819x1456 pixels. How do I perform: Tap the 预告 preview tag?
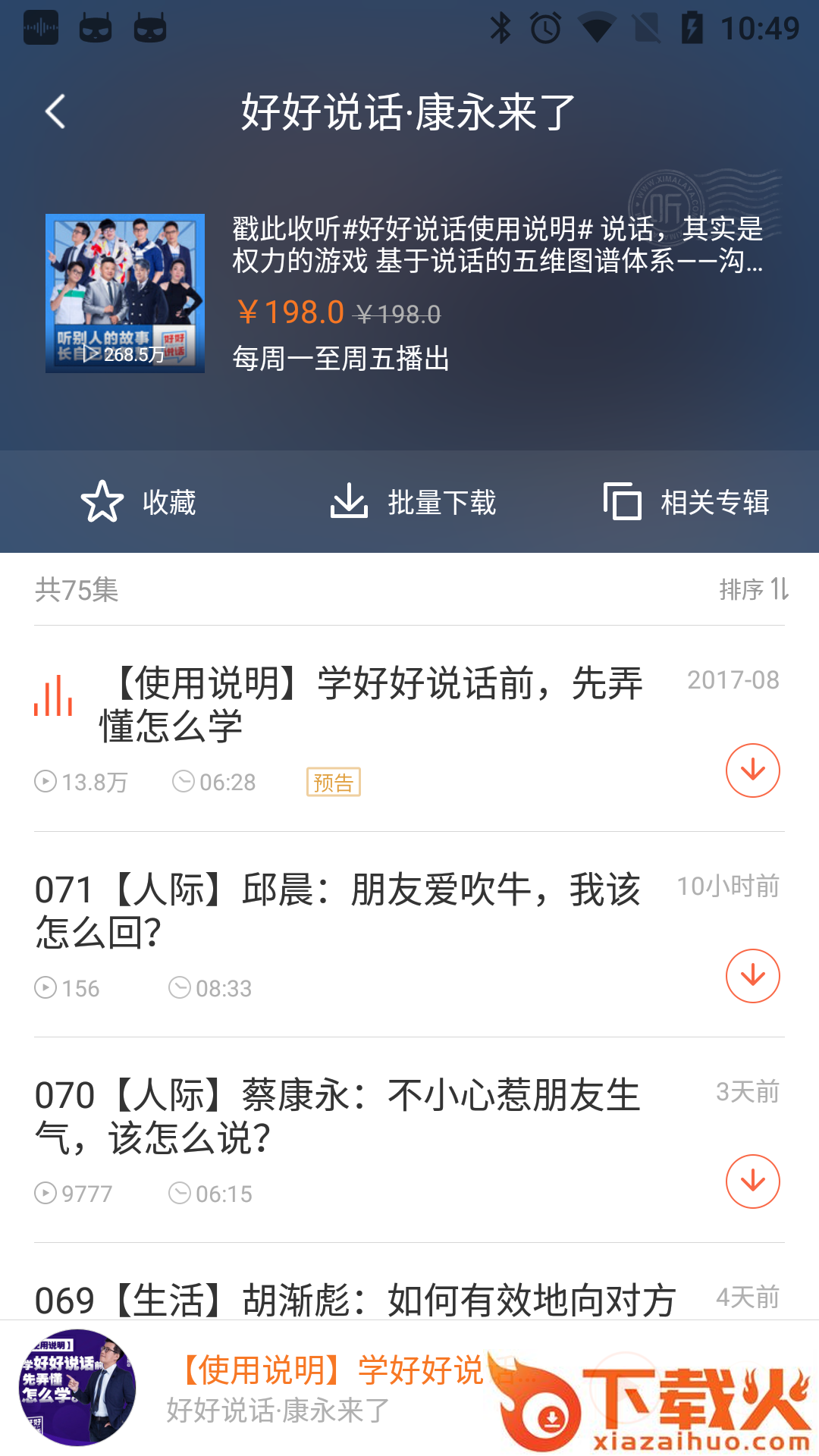point(332,782)
